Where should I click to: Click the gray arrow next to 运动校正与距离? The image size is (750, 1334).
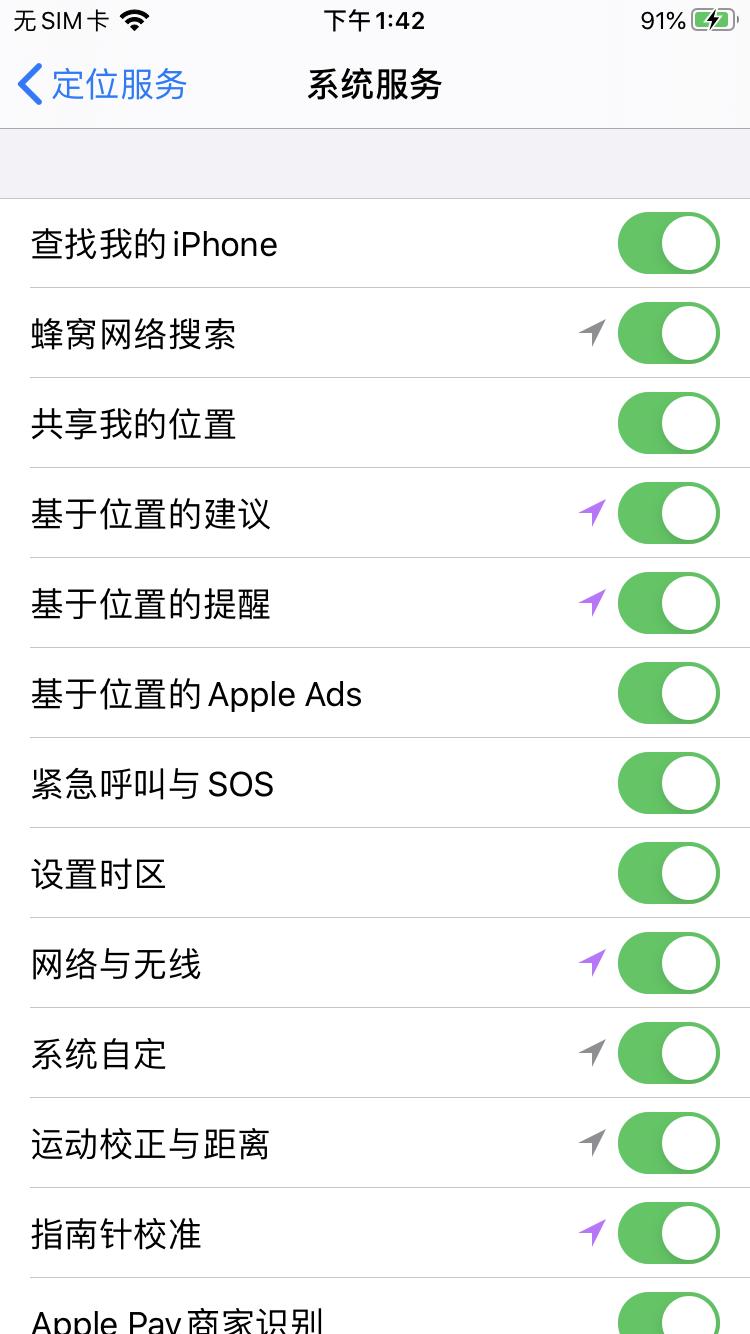coord(592,1143)
